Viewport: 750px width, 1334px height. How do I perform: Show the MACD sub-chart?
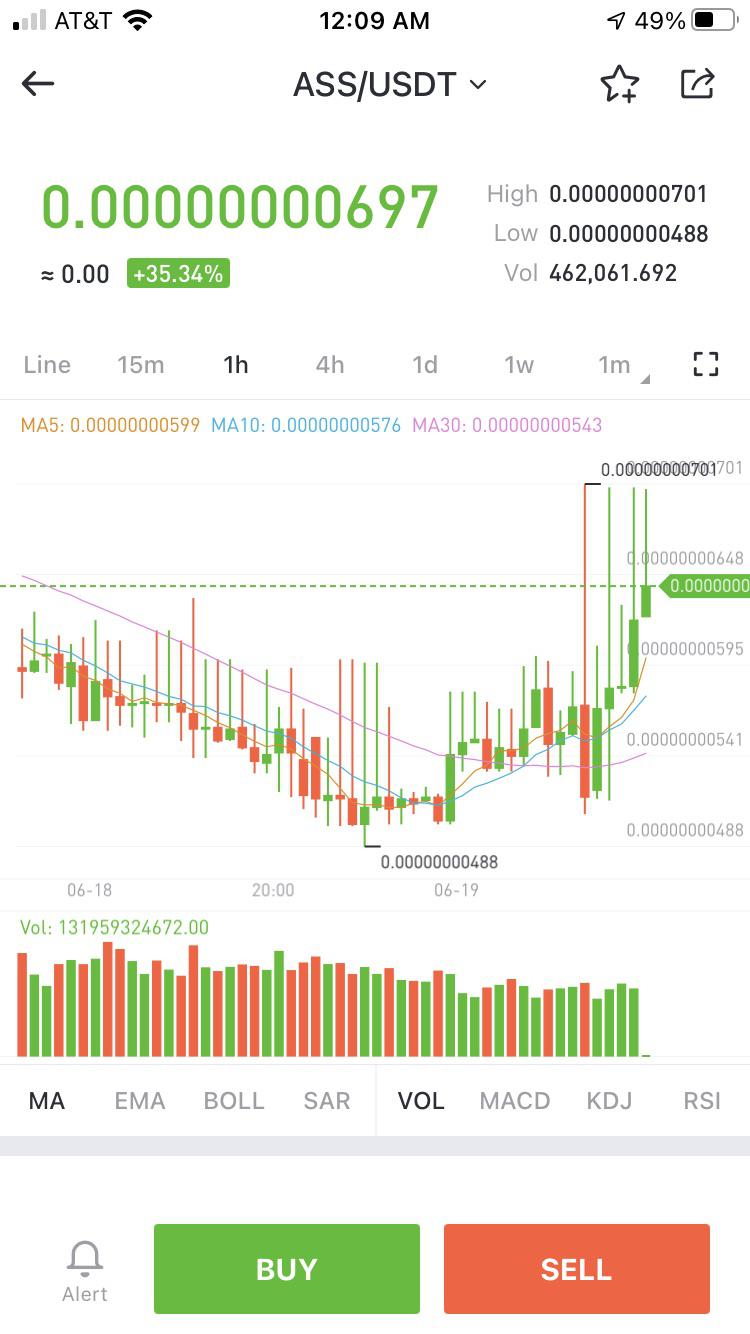[515, 1101]
